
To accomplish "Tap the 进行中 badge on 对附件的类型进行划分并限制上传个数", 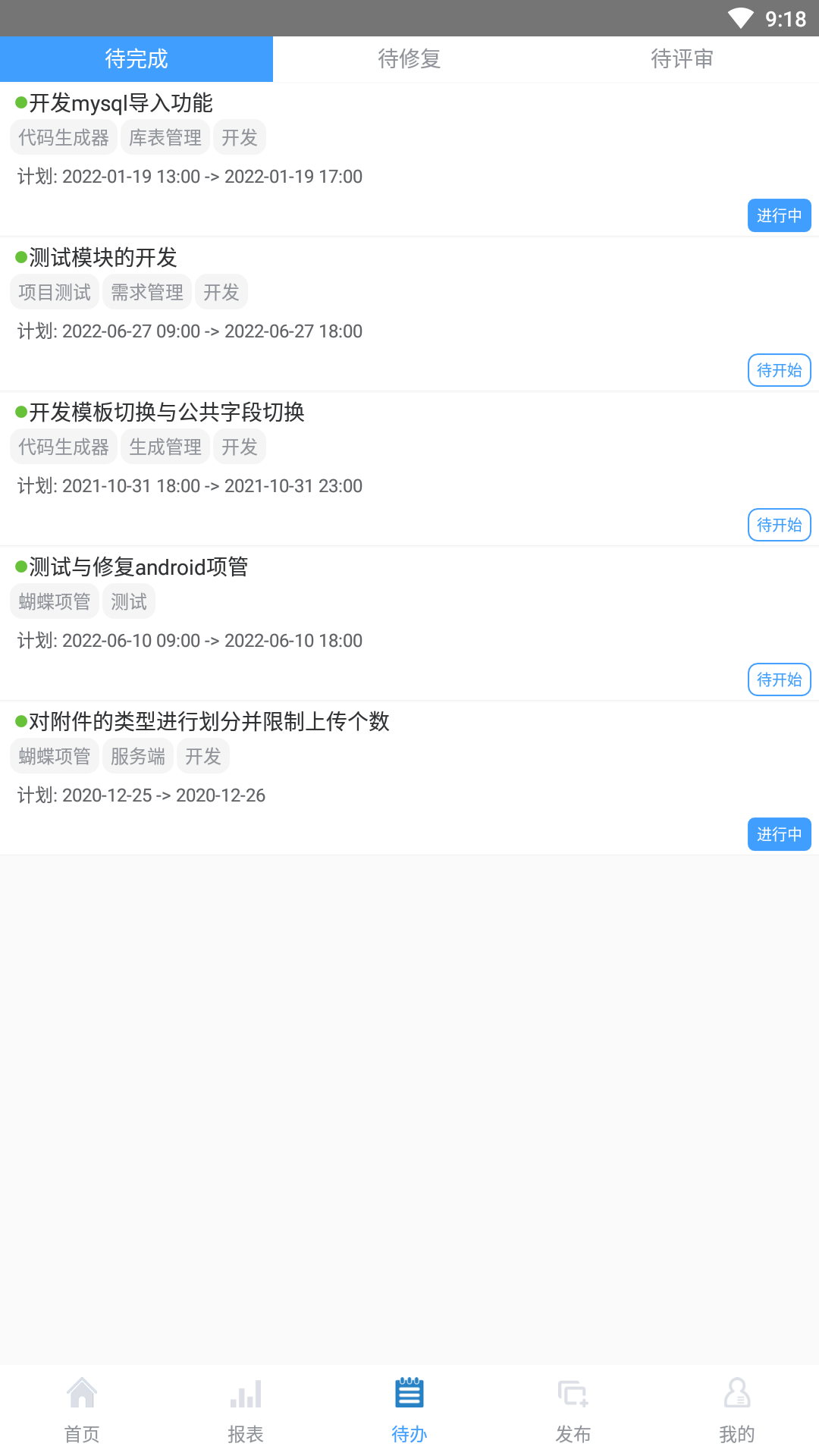I will [x=779, y=834].
